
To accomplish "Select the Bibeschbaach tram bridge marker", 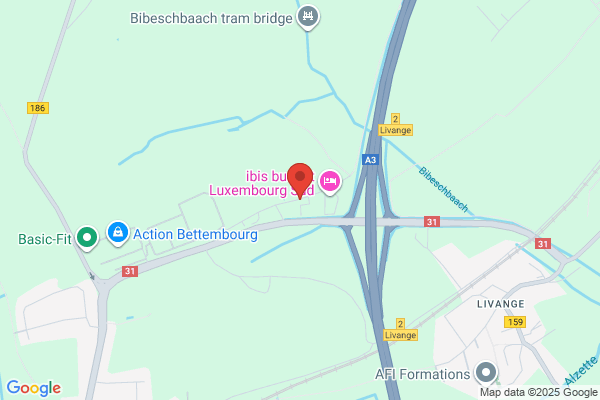I will point(308,18).
